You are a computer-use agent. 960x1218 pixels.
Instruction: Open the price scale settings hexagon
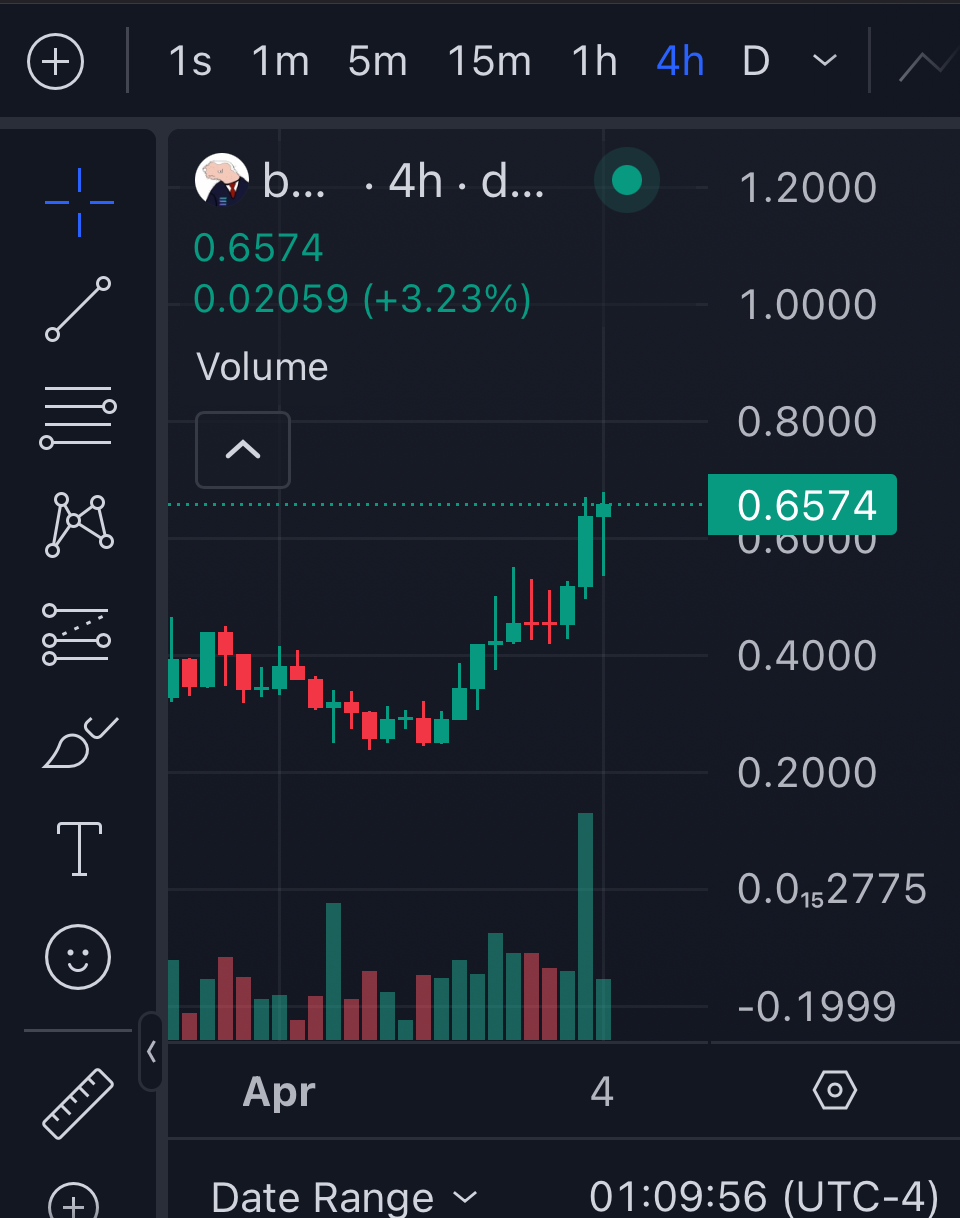click(x=835, y=1090)
